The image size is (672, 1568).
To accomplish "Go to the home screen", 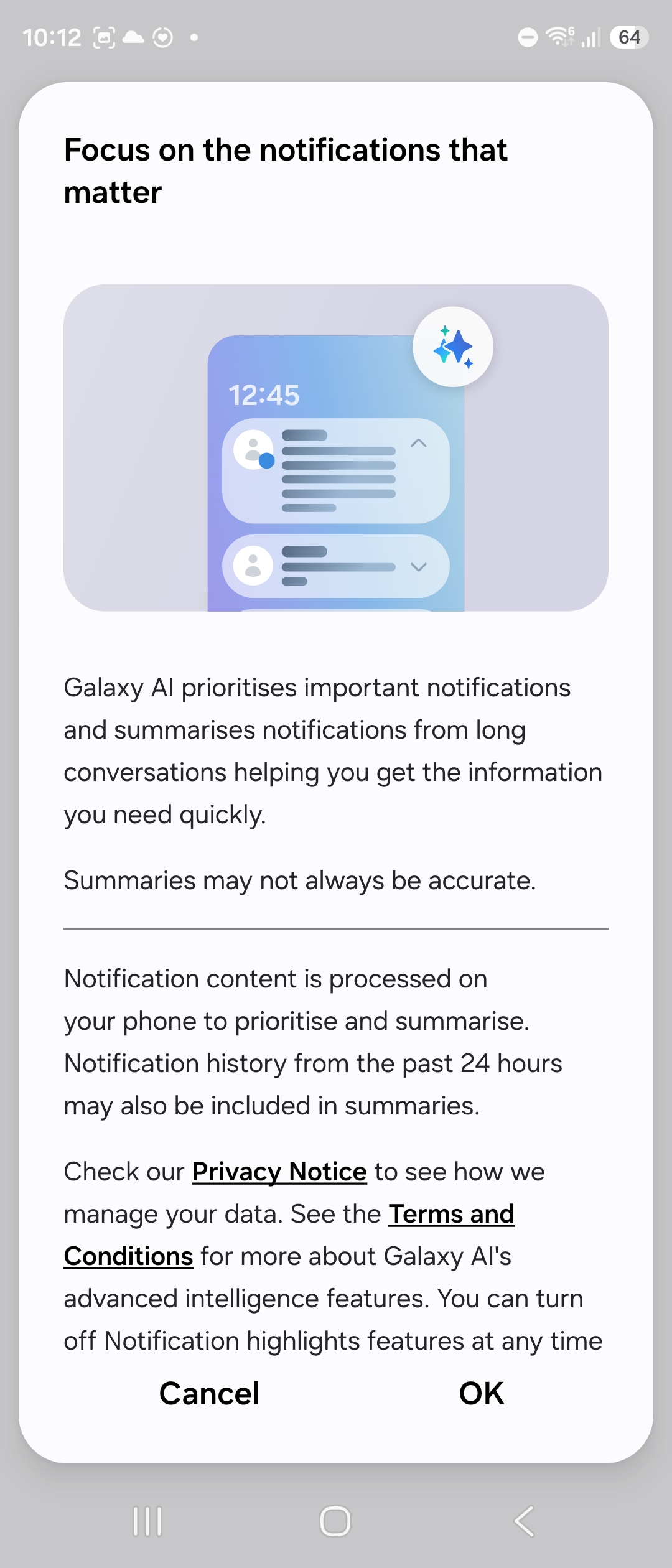I will (335, 1521).
